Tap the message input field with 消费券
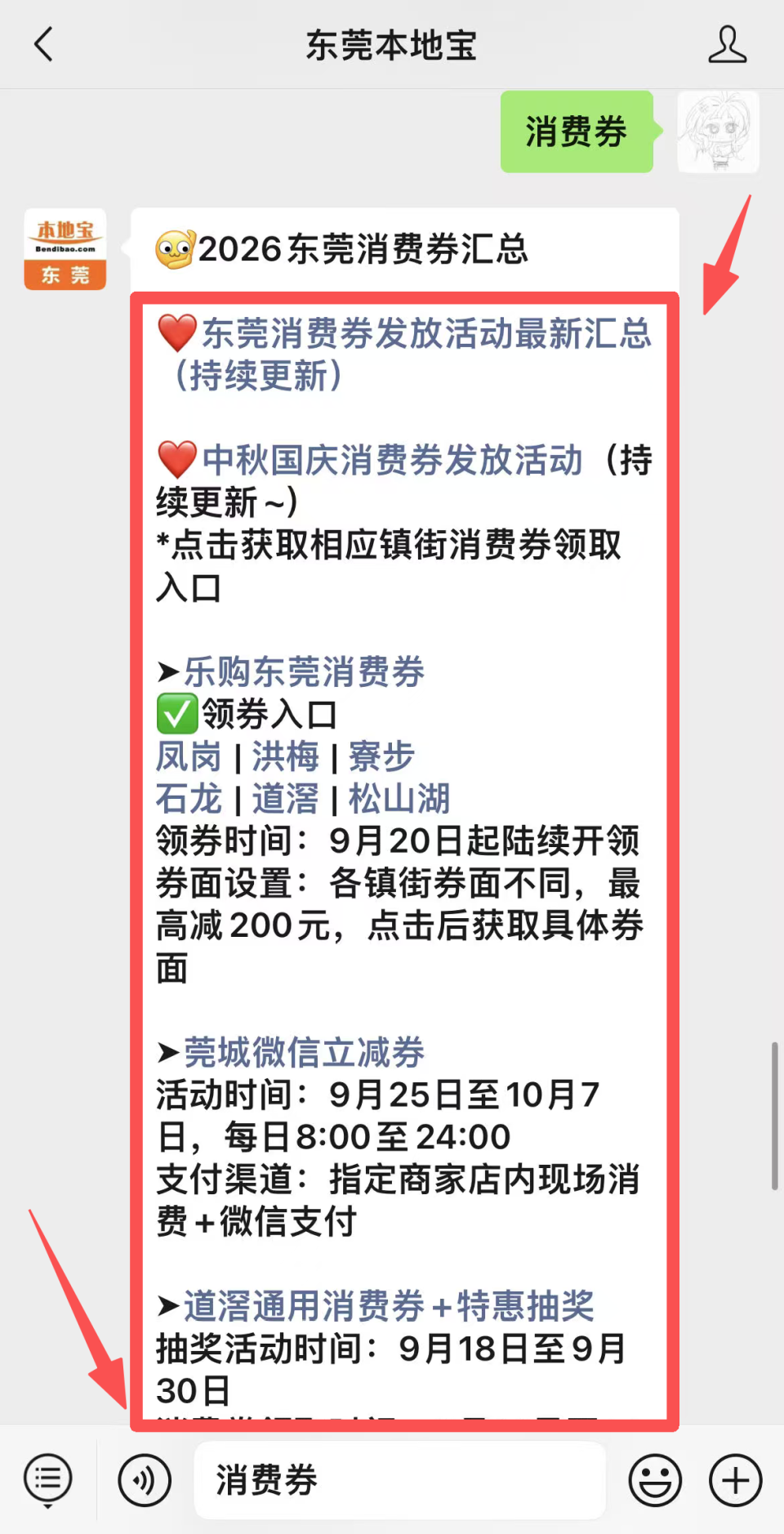Screen dimensions: 784x1534 pos(400,1479)
